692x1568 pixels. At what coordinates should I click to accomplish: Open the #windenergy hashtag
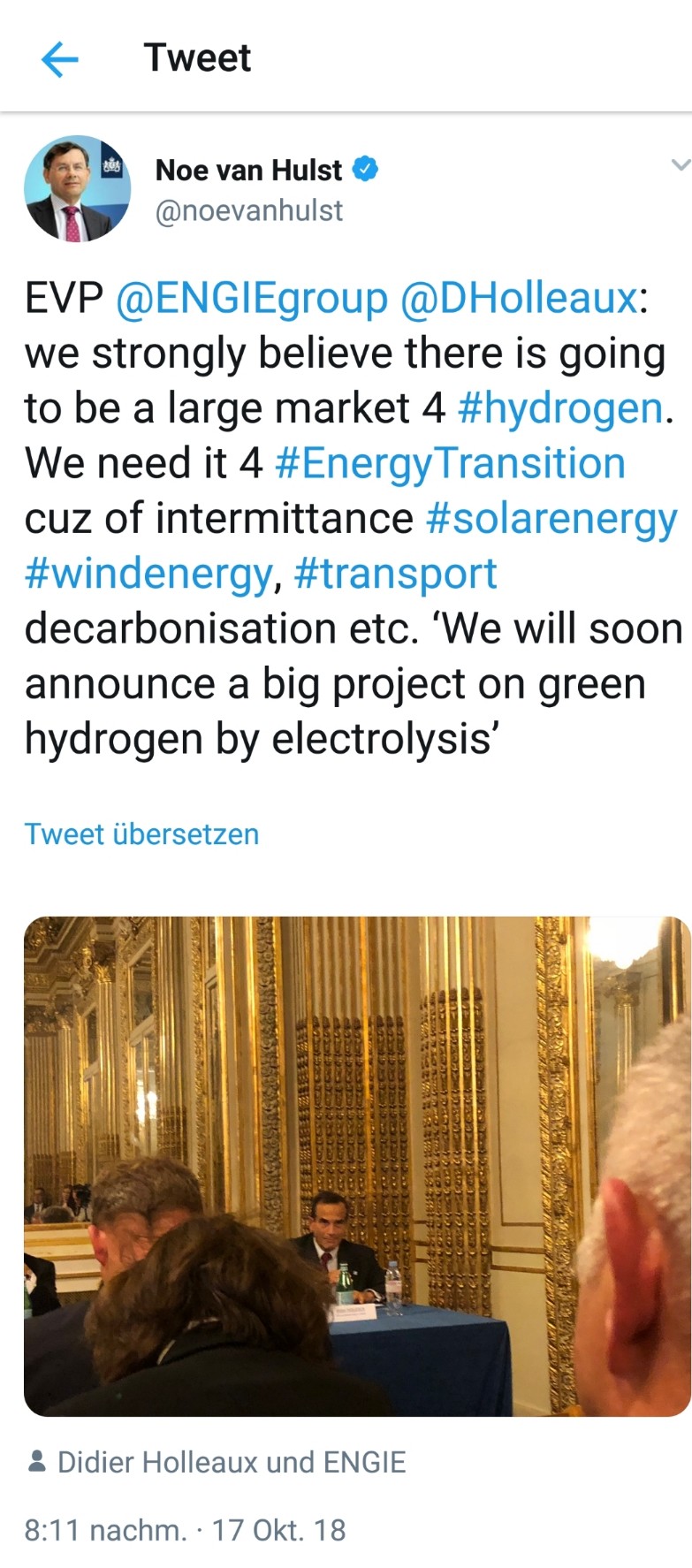[148, 574]
